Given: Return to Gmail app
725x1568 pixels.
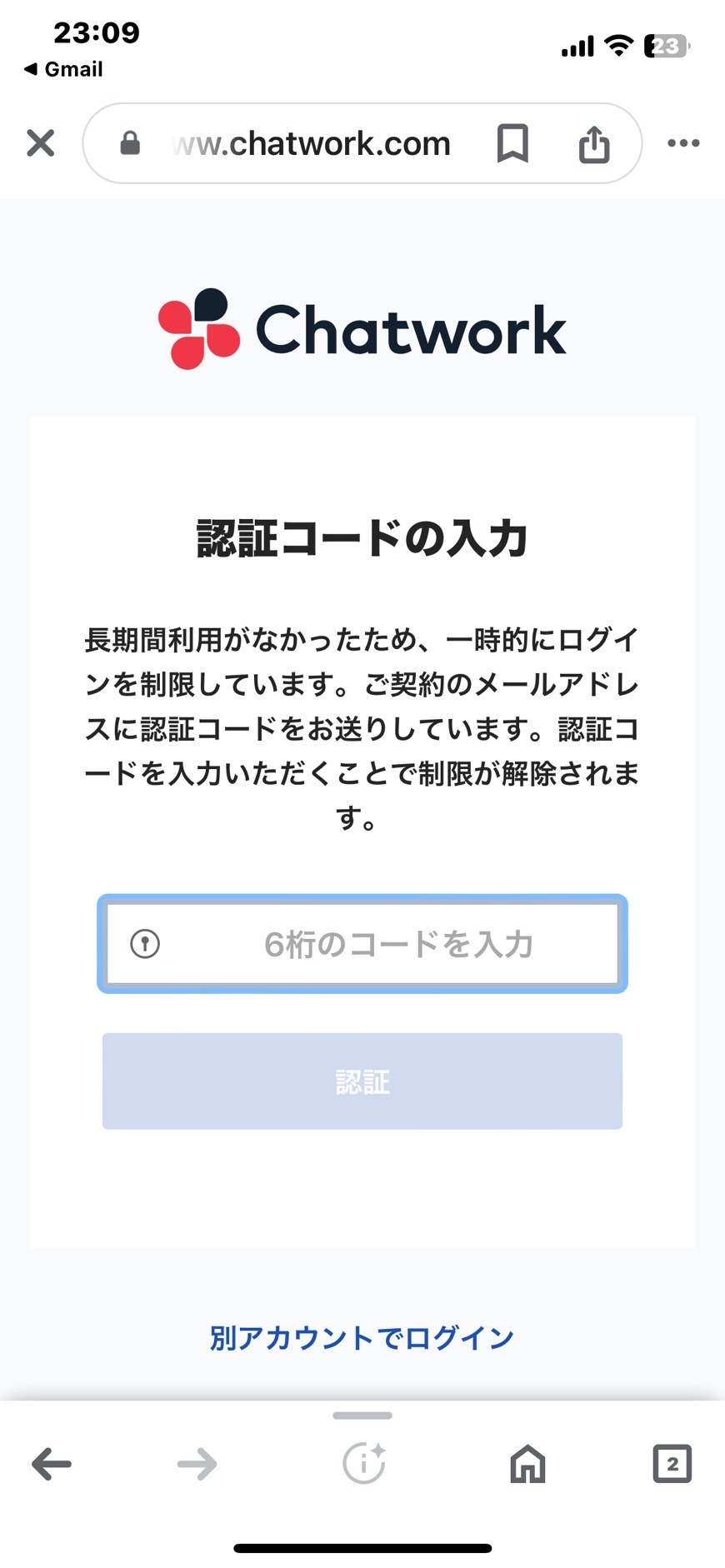Looking at the screenshot, I should click(x=63, y=69).
